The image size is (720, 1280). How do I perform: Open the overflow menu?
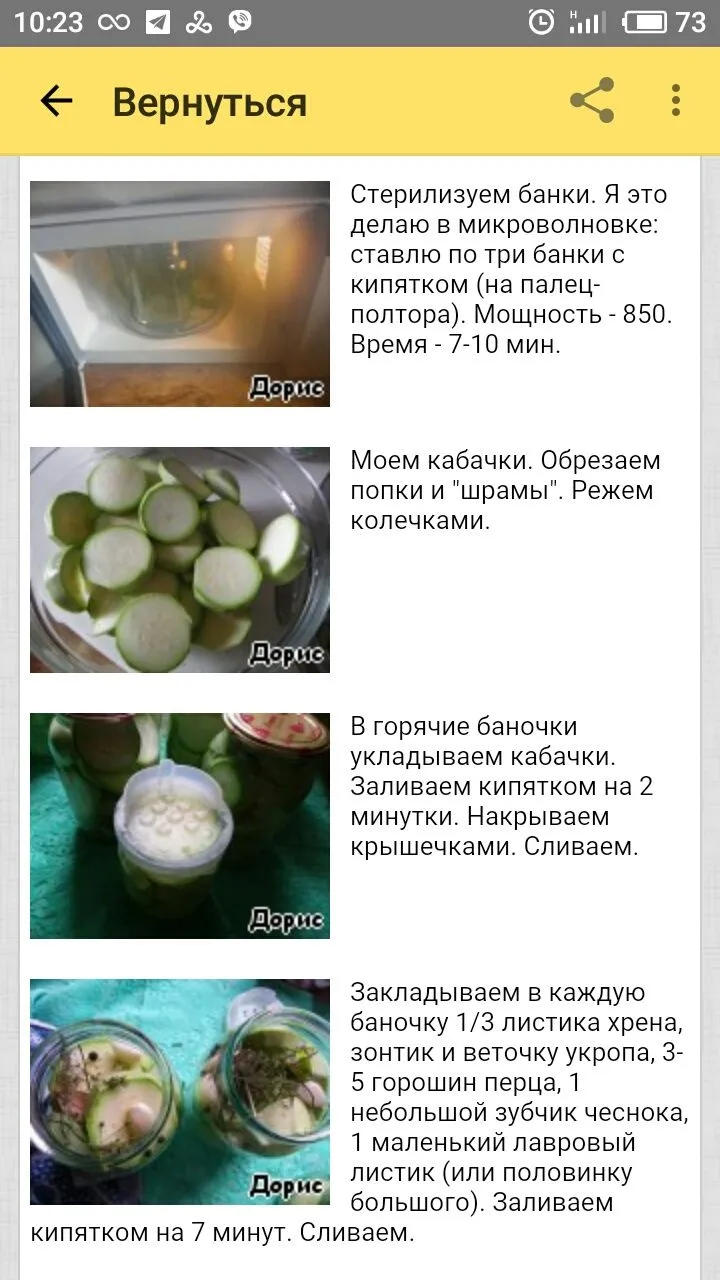[676, 101]
